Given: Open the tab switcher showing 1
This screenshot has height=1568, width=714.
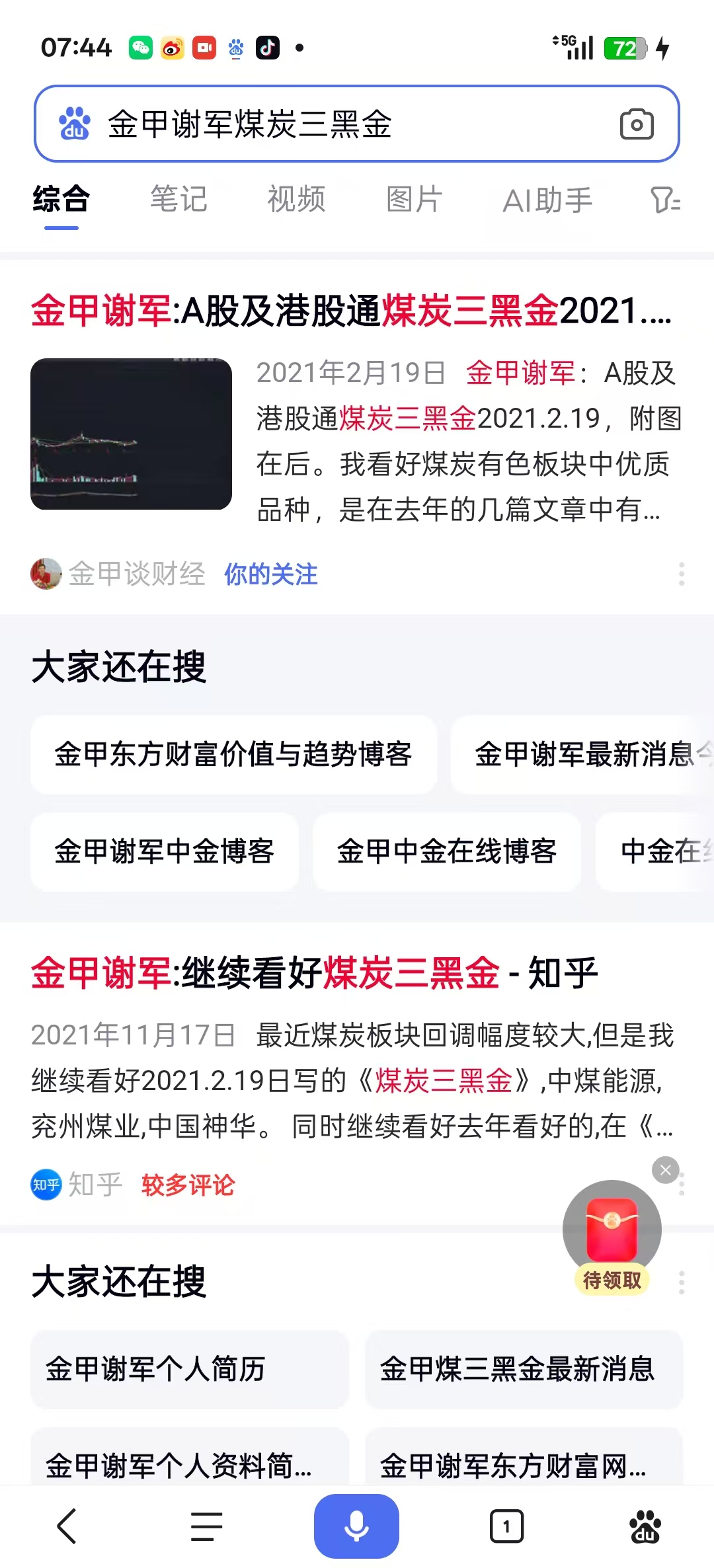Looking at the screenshot, I should tap(506, 1526).
